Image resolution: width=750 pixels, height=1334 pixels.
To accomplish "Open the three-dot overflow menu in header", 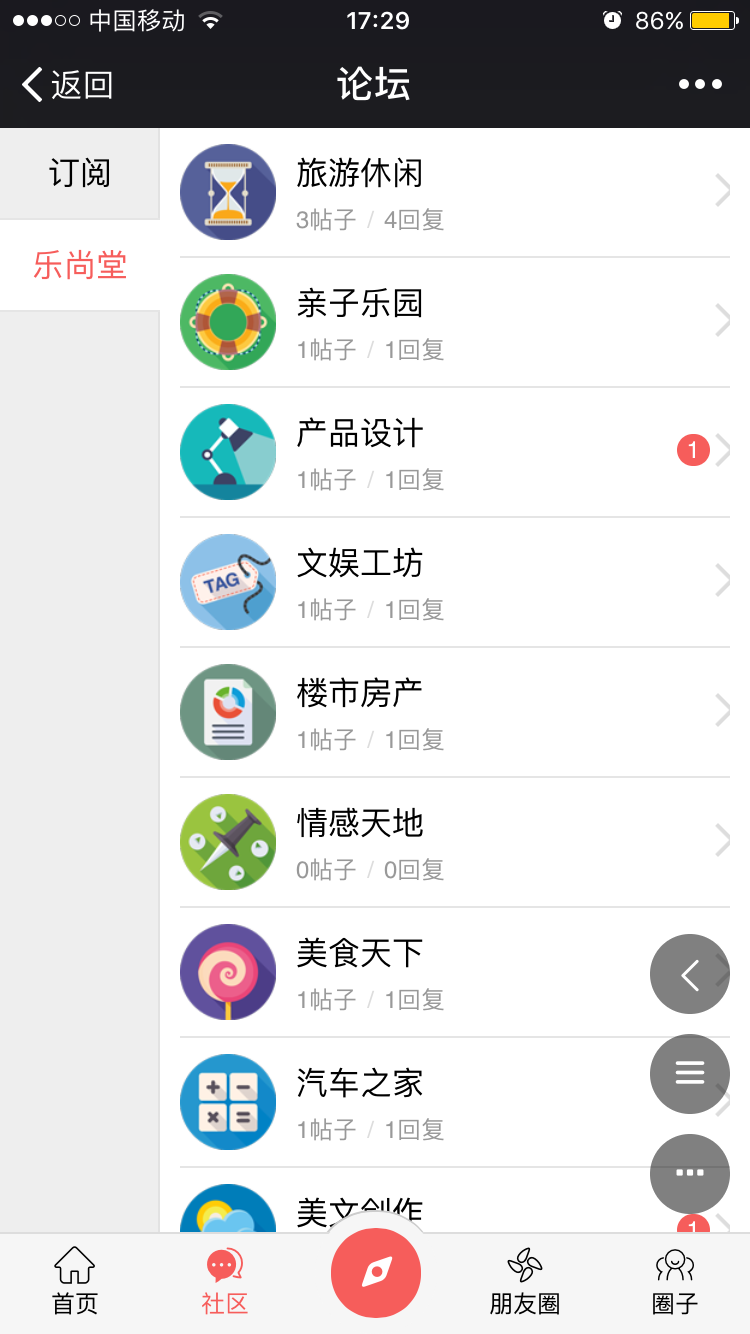I will [700, 85].
